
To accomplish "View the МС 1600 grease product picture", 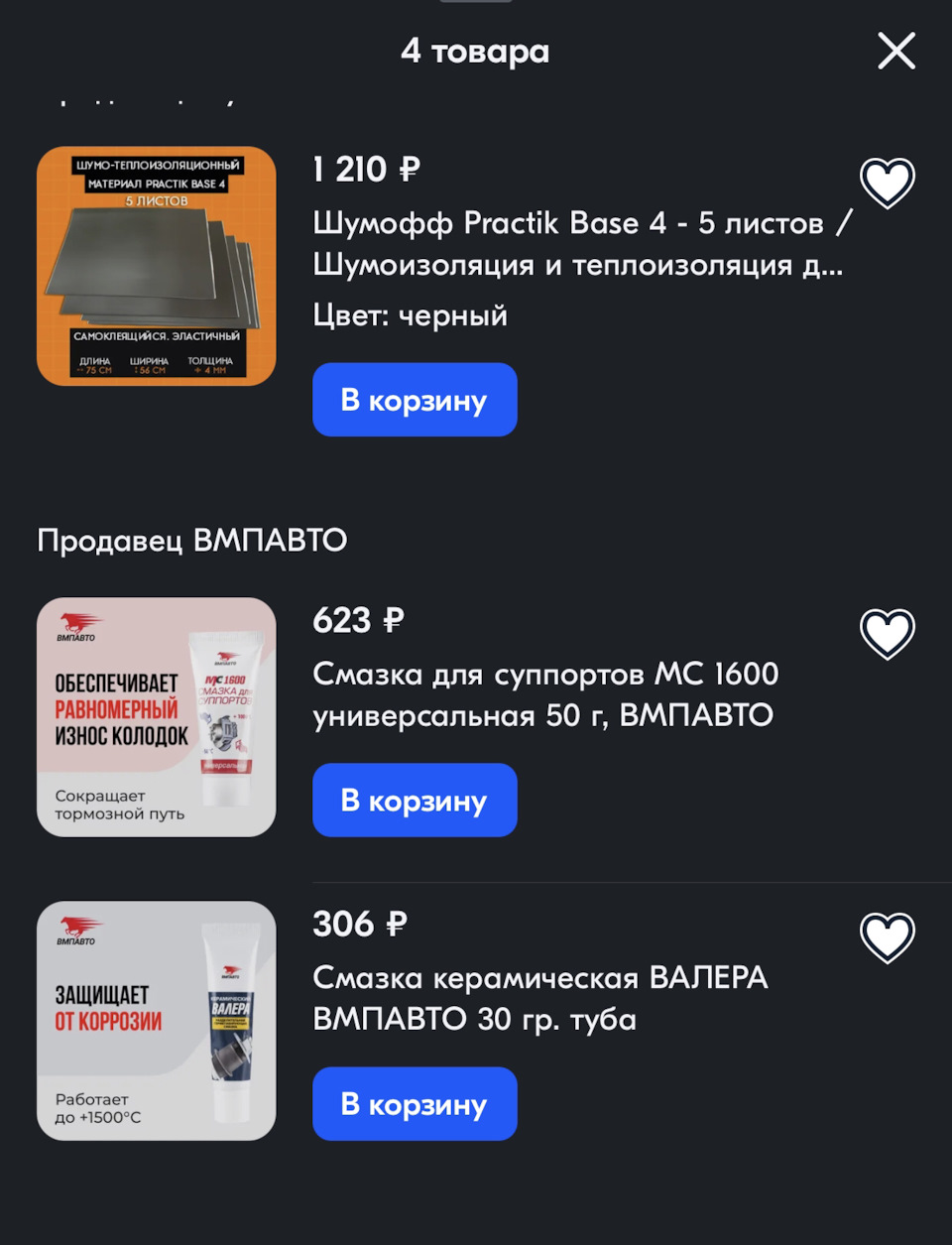I will point(157,716).
